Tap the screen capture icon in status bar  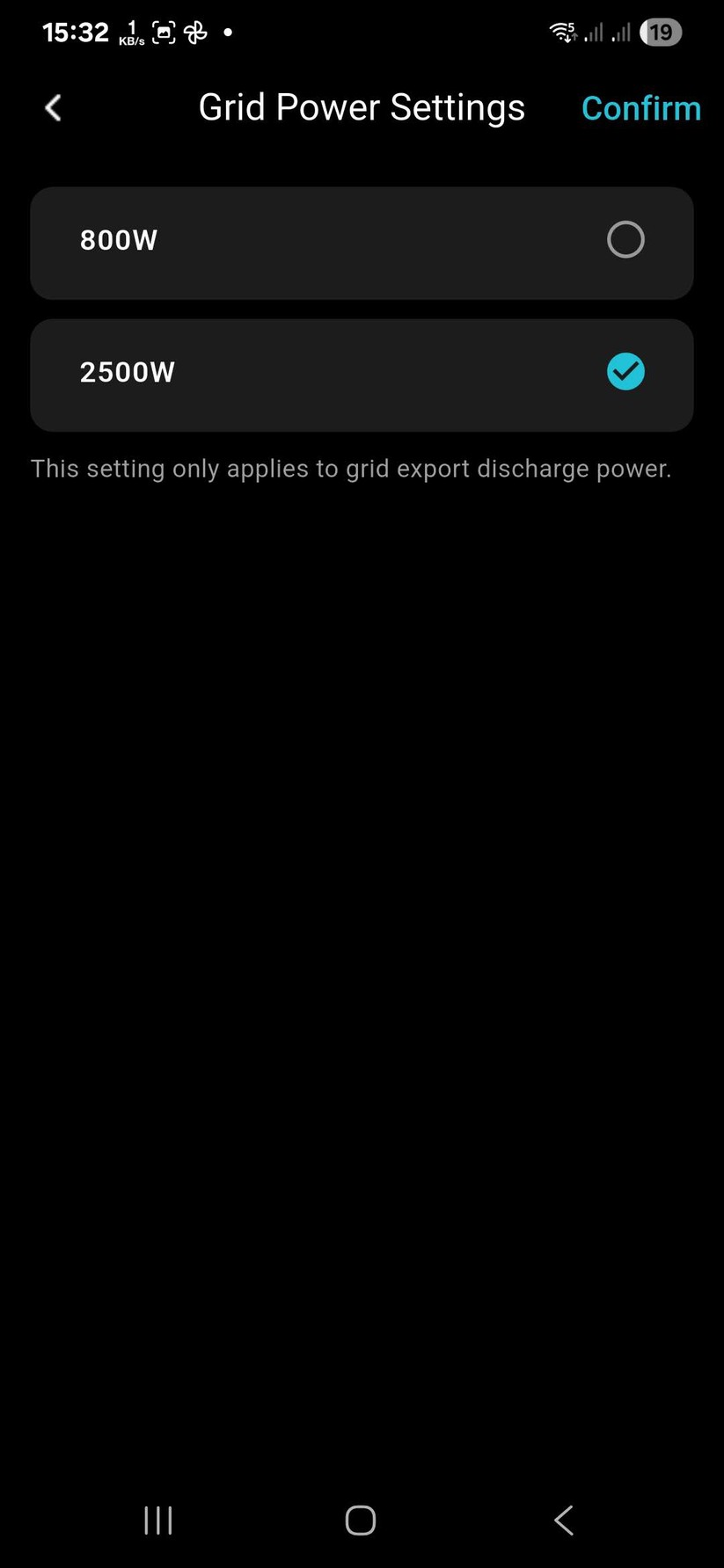(162, 32)
